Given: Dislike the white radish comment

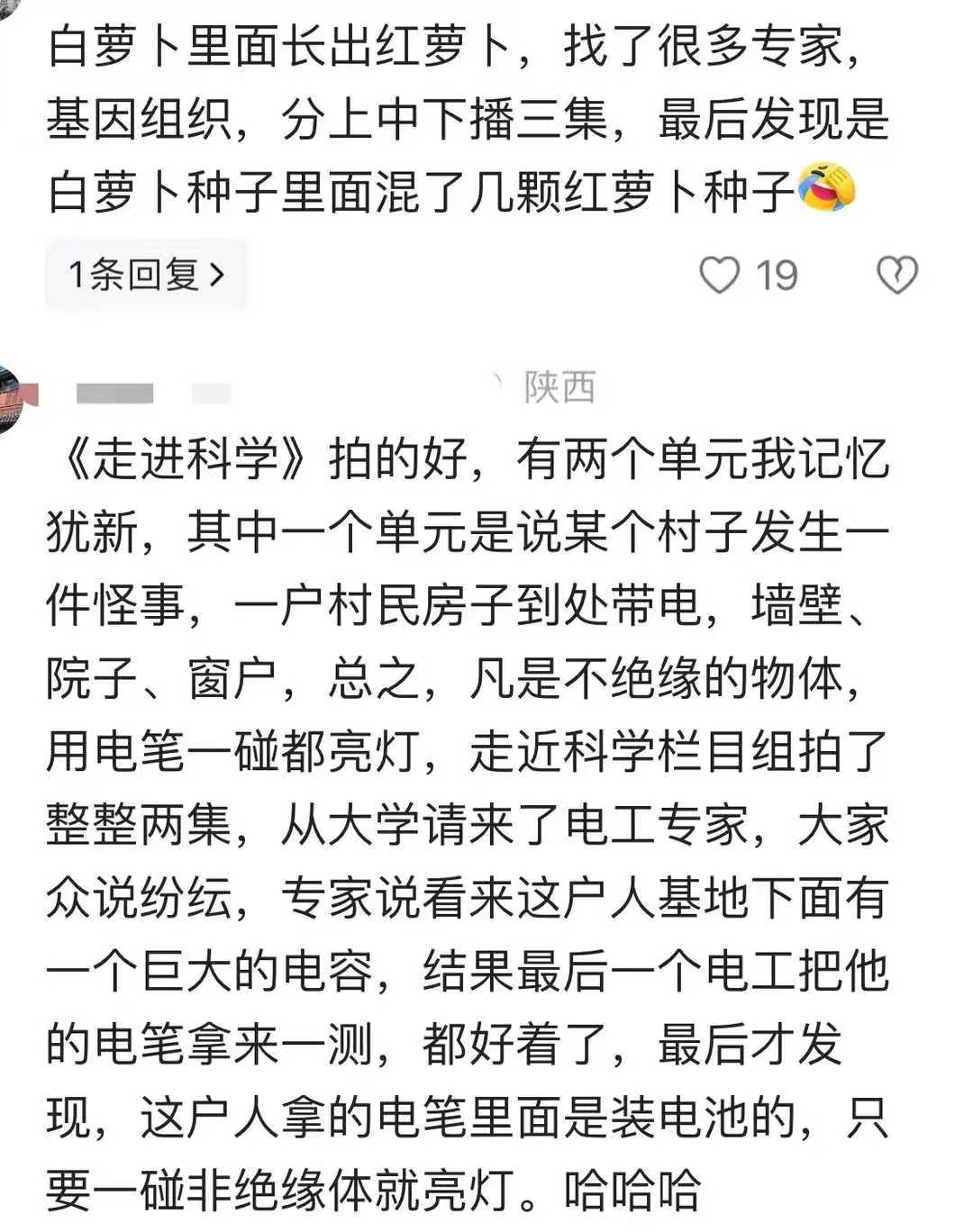Looking at the screenshot, I should (x=897, y=275).
